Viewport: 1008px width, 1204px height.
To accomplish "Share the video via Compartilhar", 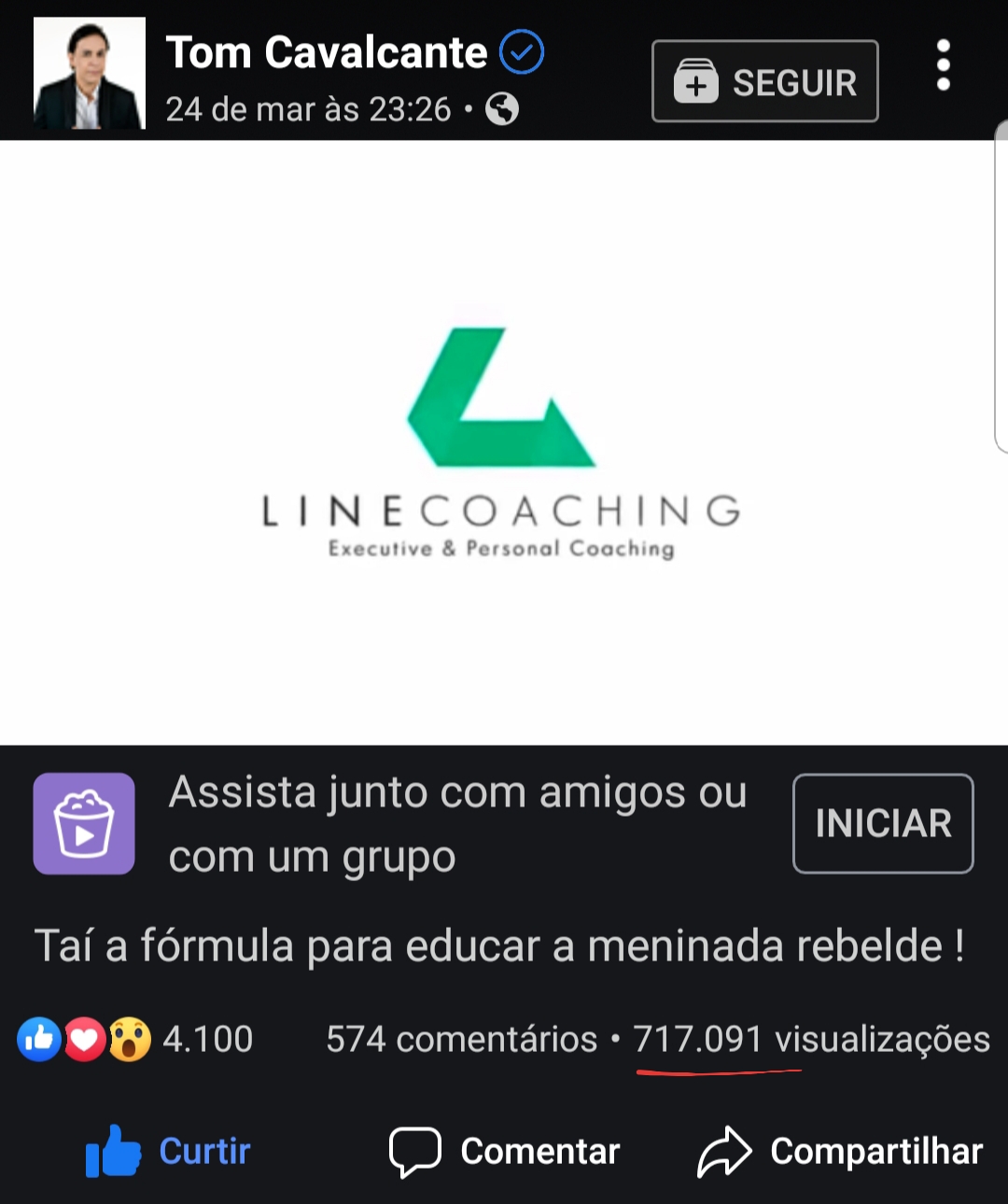I will point(840,1151).
